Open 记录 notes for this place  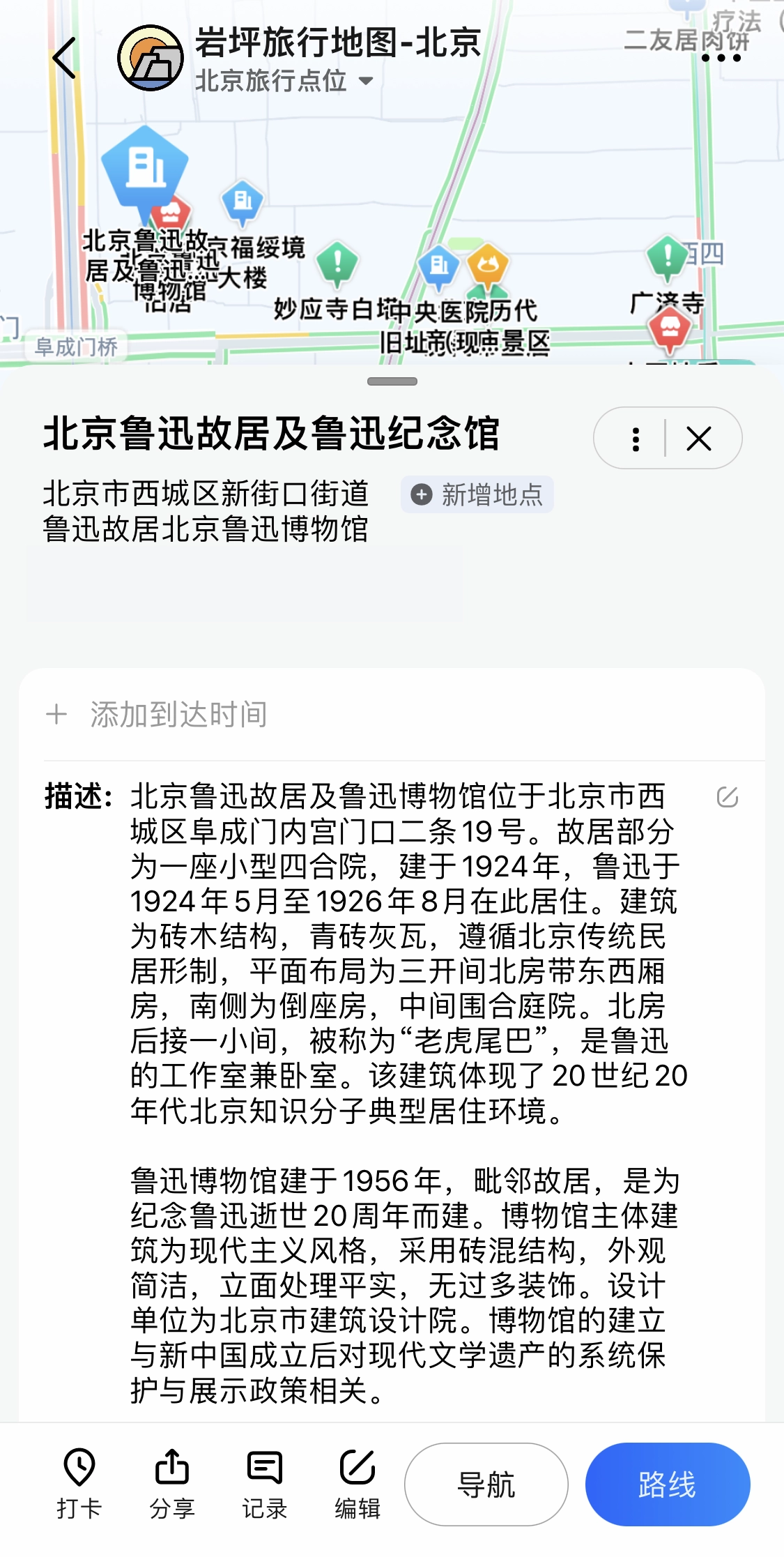[264, 1483]
